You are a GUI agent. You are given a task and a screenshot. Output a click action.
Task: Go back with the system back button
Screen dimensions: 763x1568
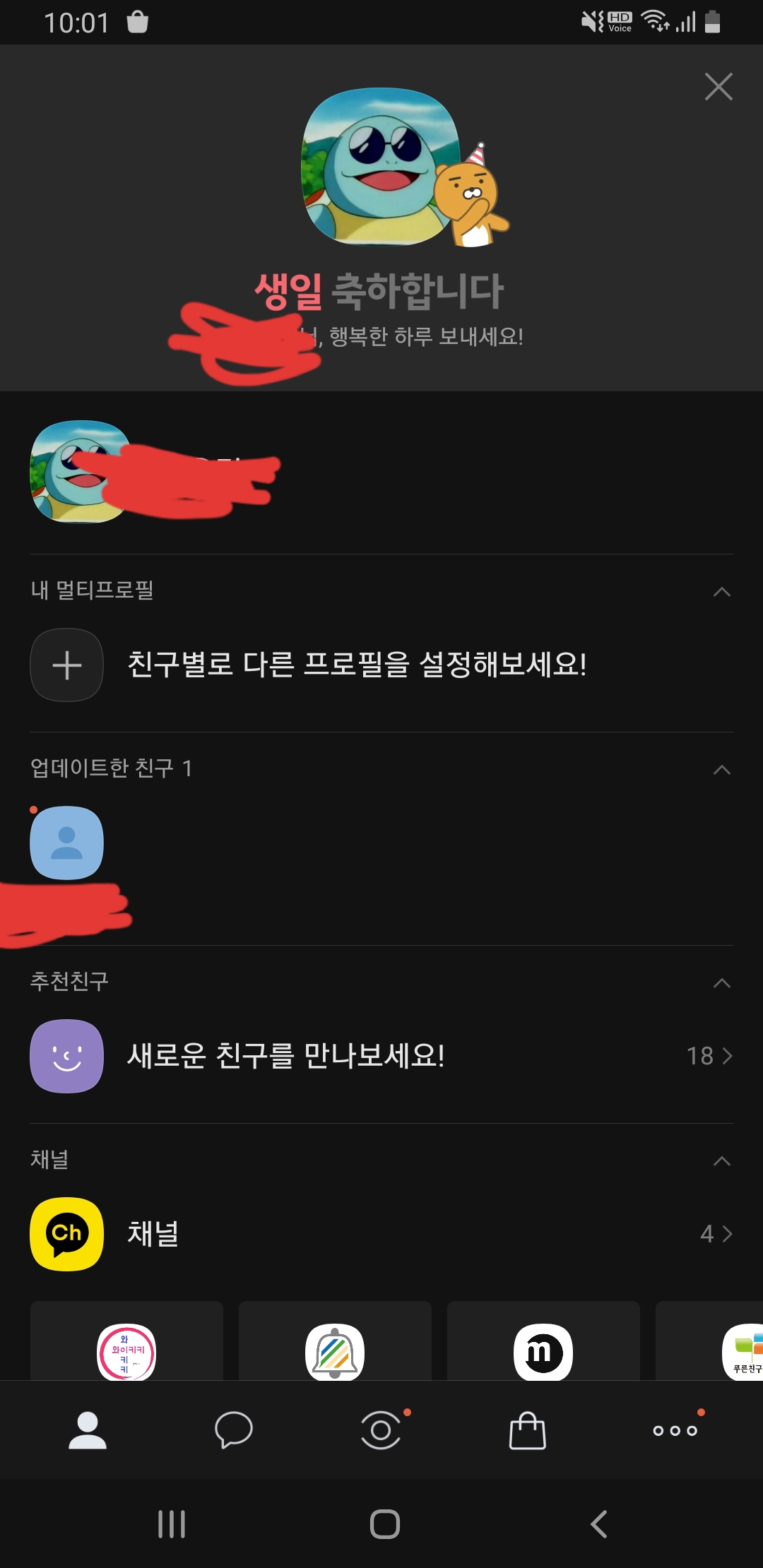tap(599, 1524)
